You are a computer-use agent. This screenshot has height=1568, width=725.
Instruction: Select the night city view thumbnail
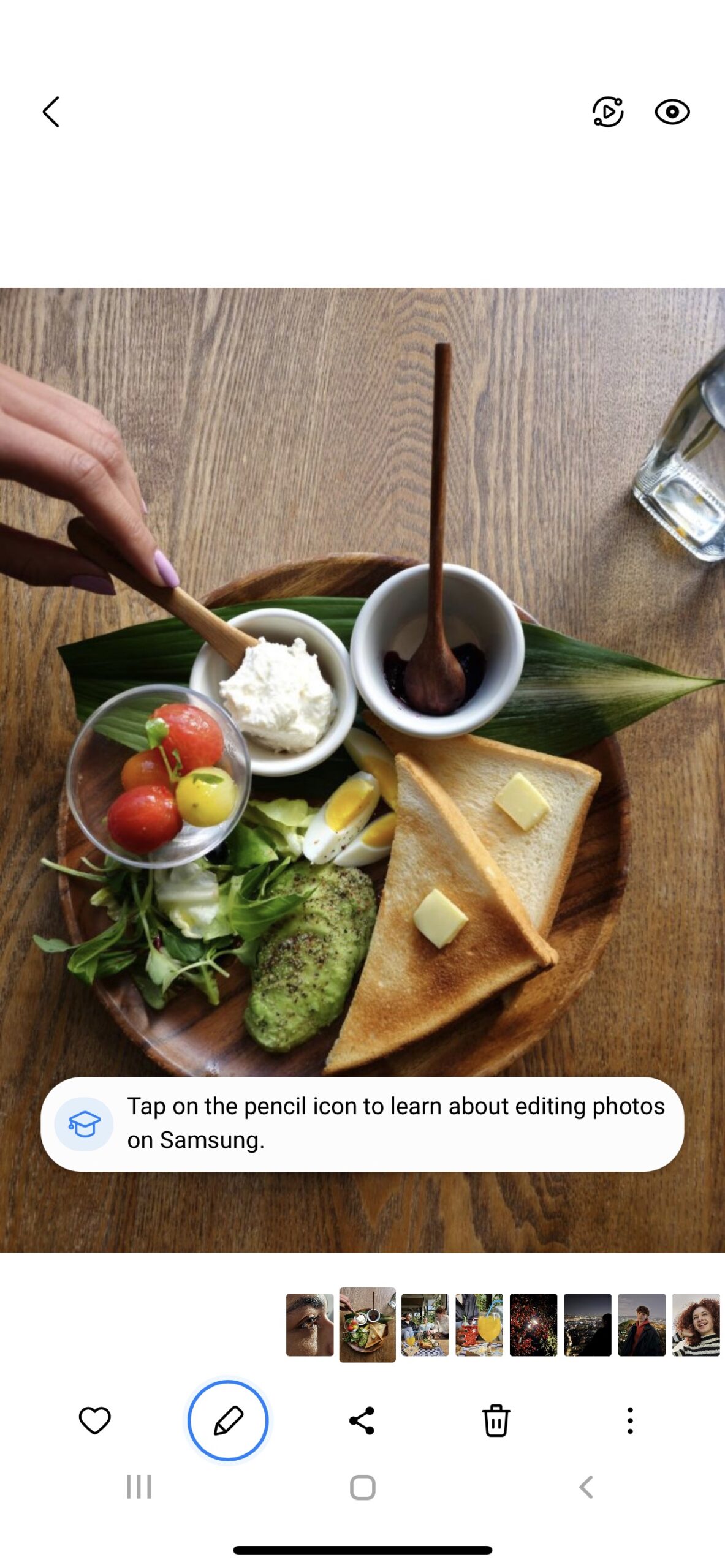click(x=587, y=1324)
